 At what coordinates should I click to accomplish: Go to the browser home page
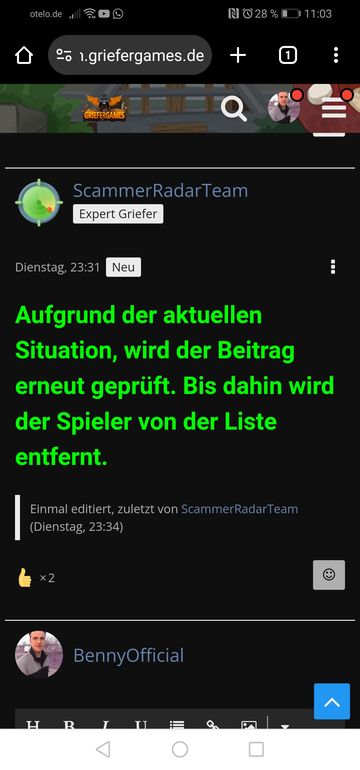(x=24, y=55)
